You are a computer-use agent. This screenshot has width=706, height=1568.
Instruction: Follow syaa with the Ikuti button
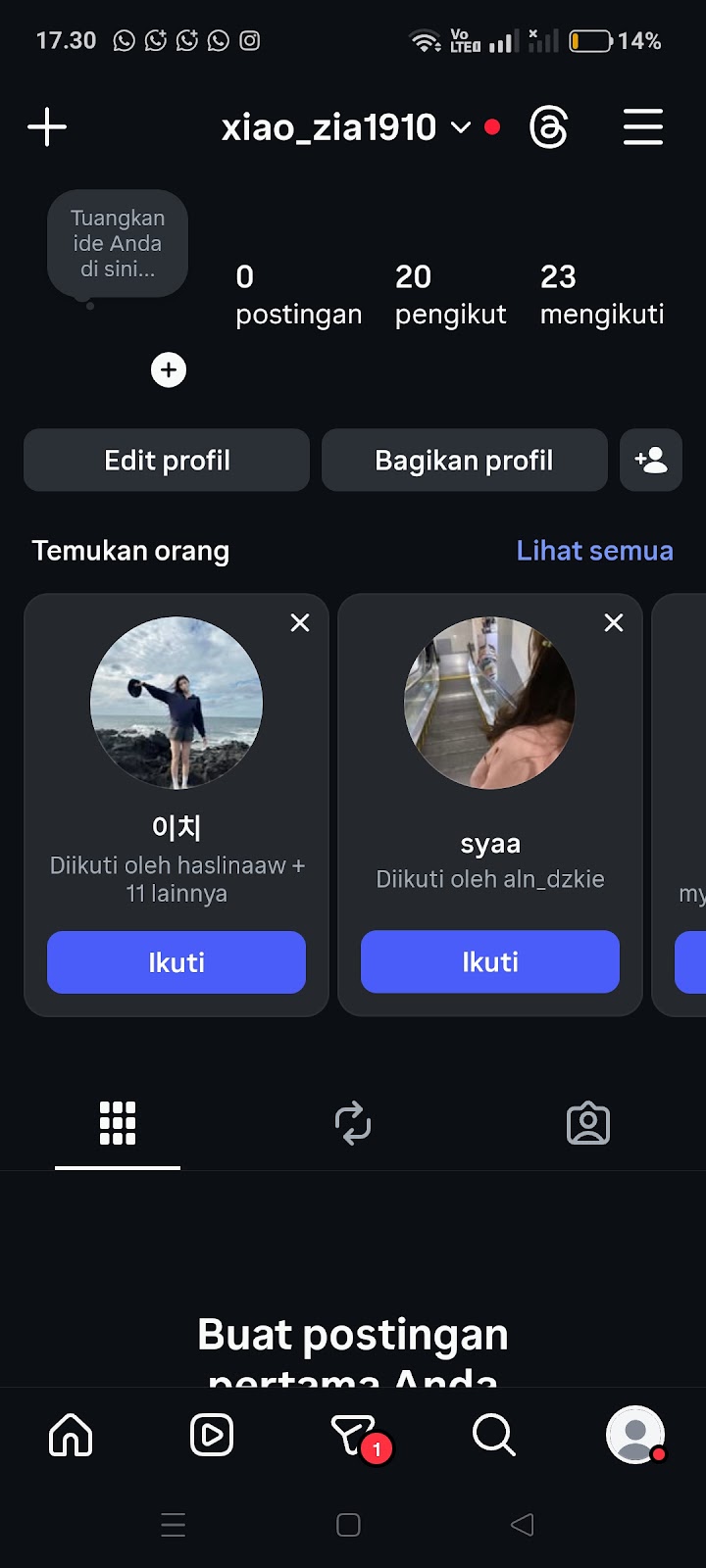[490, 962]
